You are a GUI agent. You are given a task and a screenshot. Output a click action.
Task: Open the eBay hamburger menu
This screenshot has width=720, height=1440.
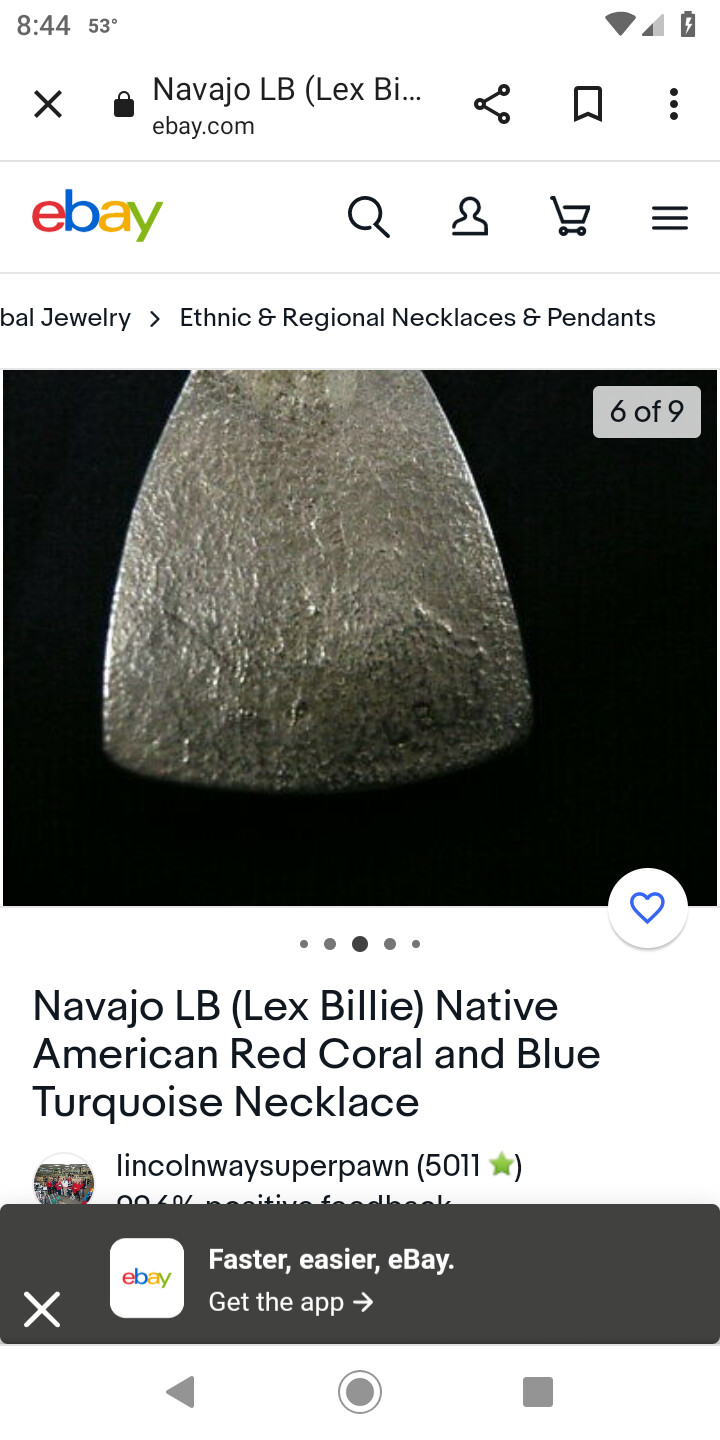(670, 217)
